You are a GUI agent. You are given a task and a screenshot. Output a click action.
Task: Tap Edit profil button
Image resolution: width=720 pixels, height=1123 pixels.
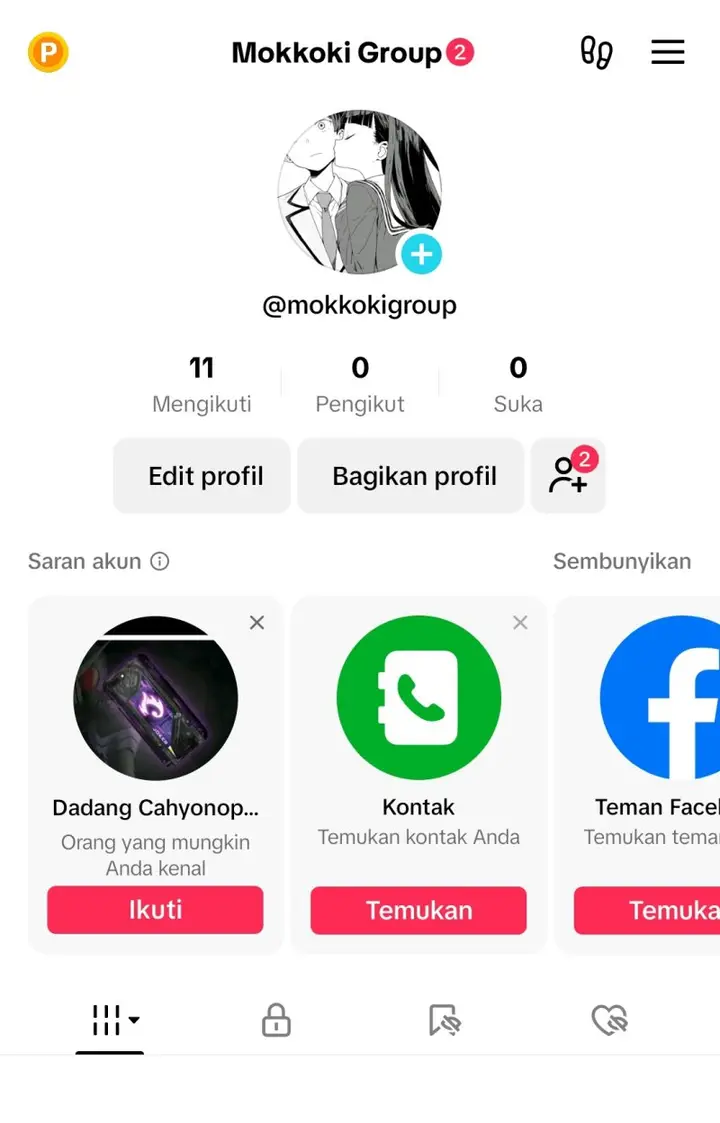[x=205, y=476]
